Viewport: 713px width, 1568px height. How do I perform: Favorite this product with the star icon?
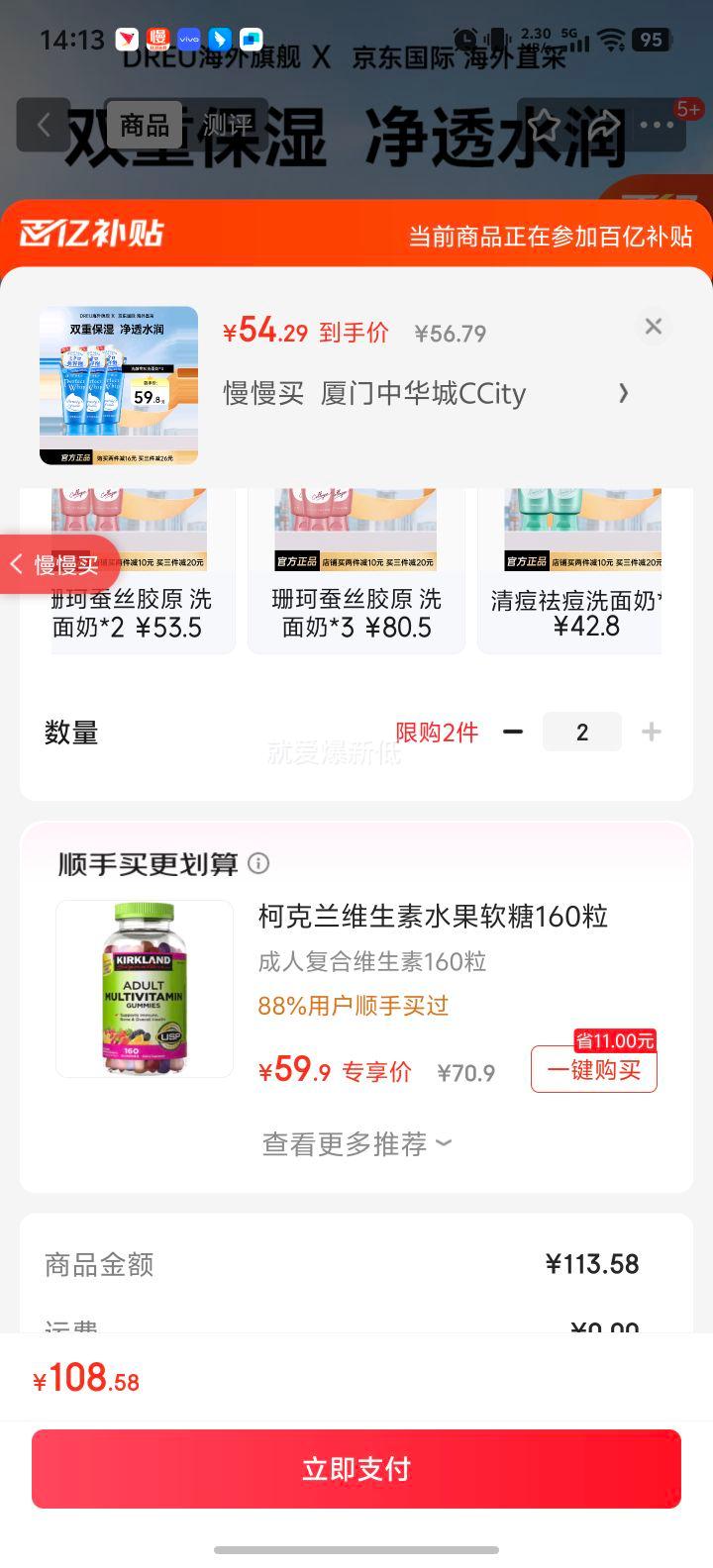pyautogui.click(x=544, y=125)
